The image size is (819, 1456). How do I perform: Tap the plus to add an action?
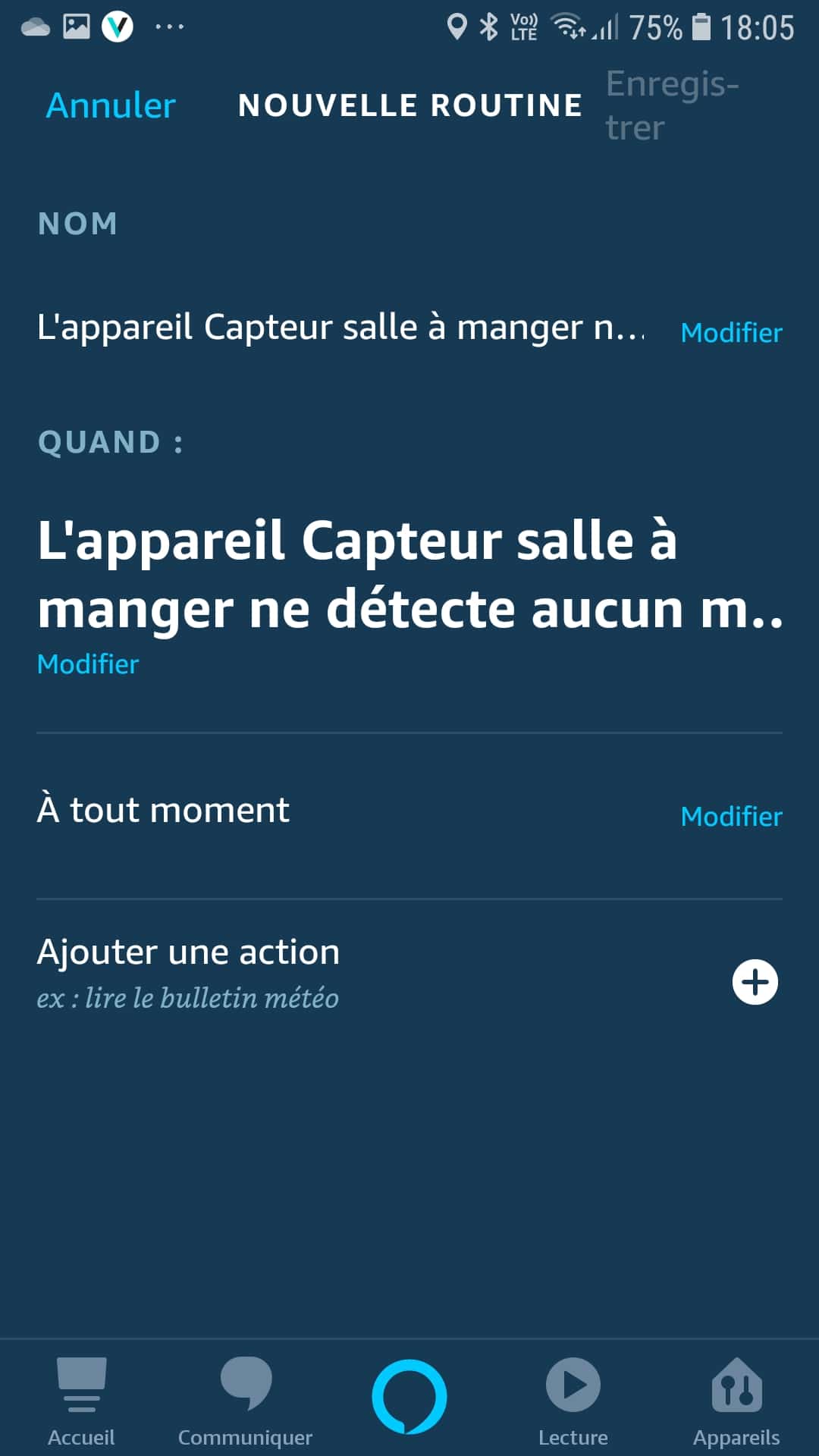755,982
